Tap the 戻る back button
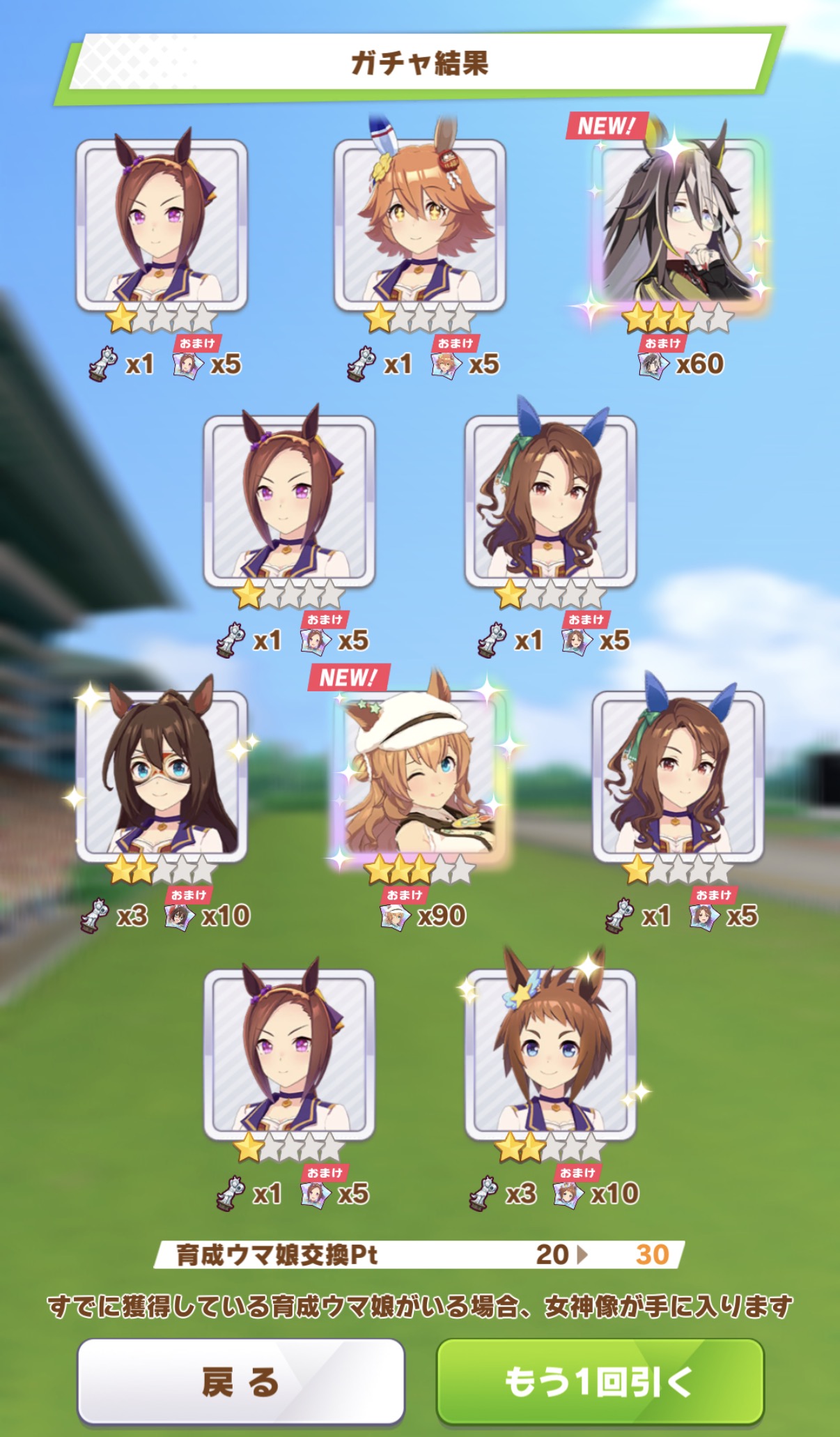The width and height of the screenshot is (840, 1437). [240, 1381]
